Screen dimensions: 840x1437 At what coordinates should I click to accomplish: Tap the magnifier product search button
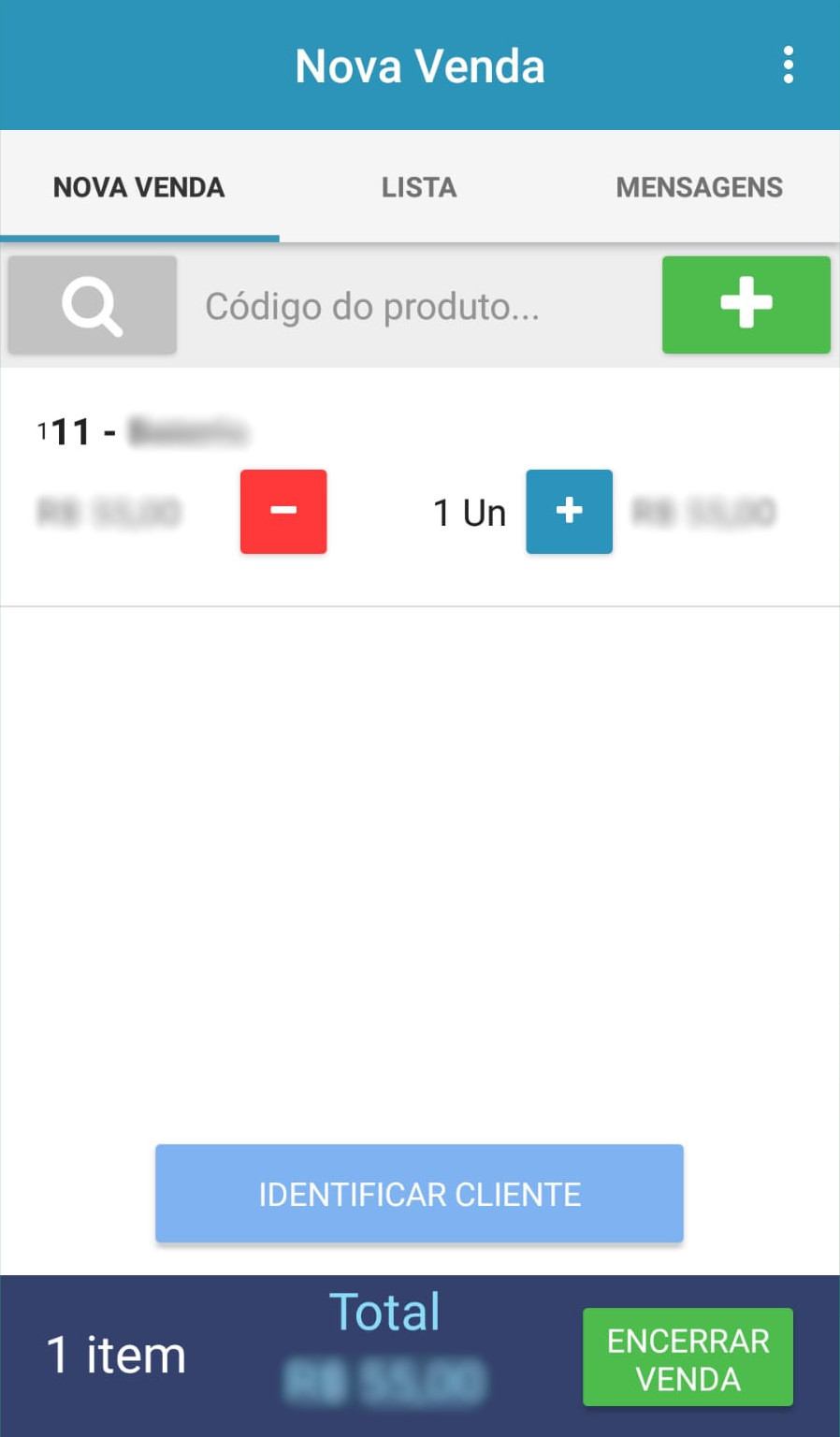pos(93,305)
